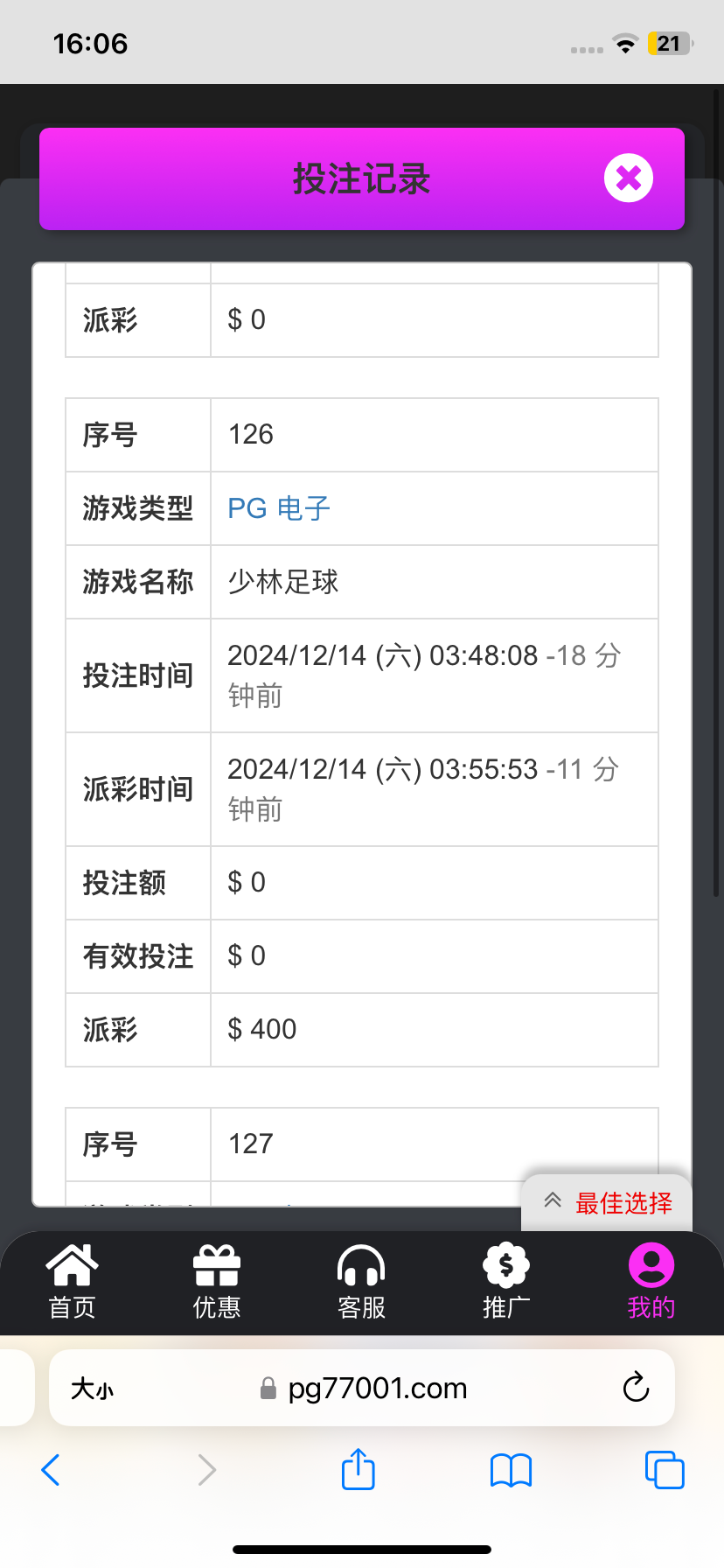The width and height of the screenshot is (724, 1568).
Task: Open the PG 电子 game type link
Action: (x=279, y=508)
